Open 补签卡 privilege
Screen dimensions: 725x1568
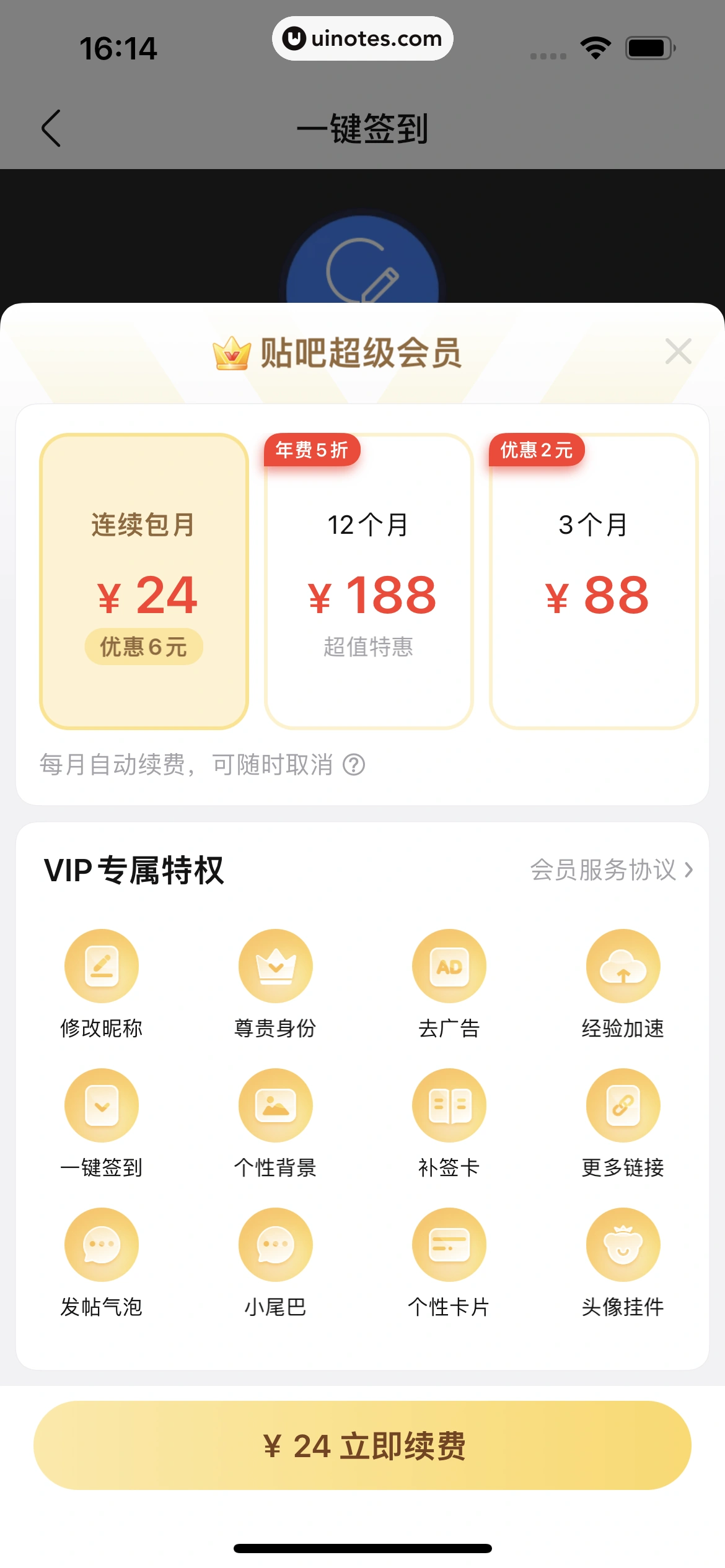(449, 1105)
